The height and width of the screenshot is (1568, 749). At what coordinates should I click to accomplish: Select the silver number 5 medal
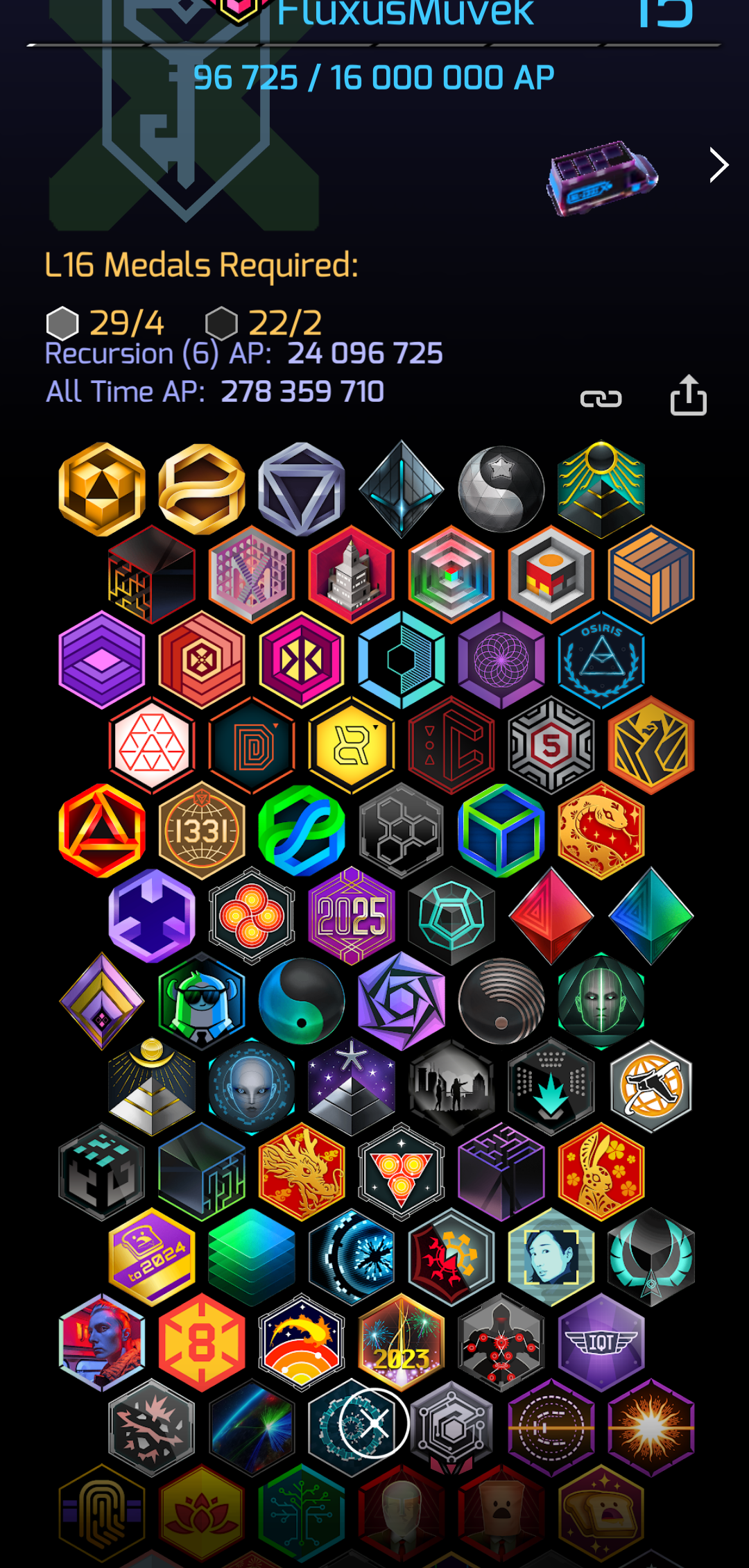click(x=551, y=745)
